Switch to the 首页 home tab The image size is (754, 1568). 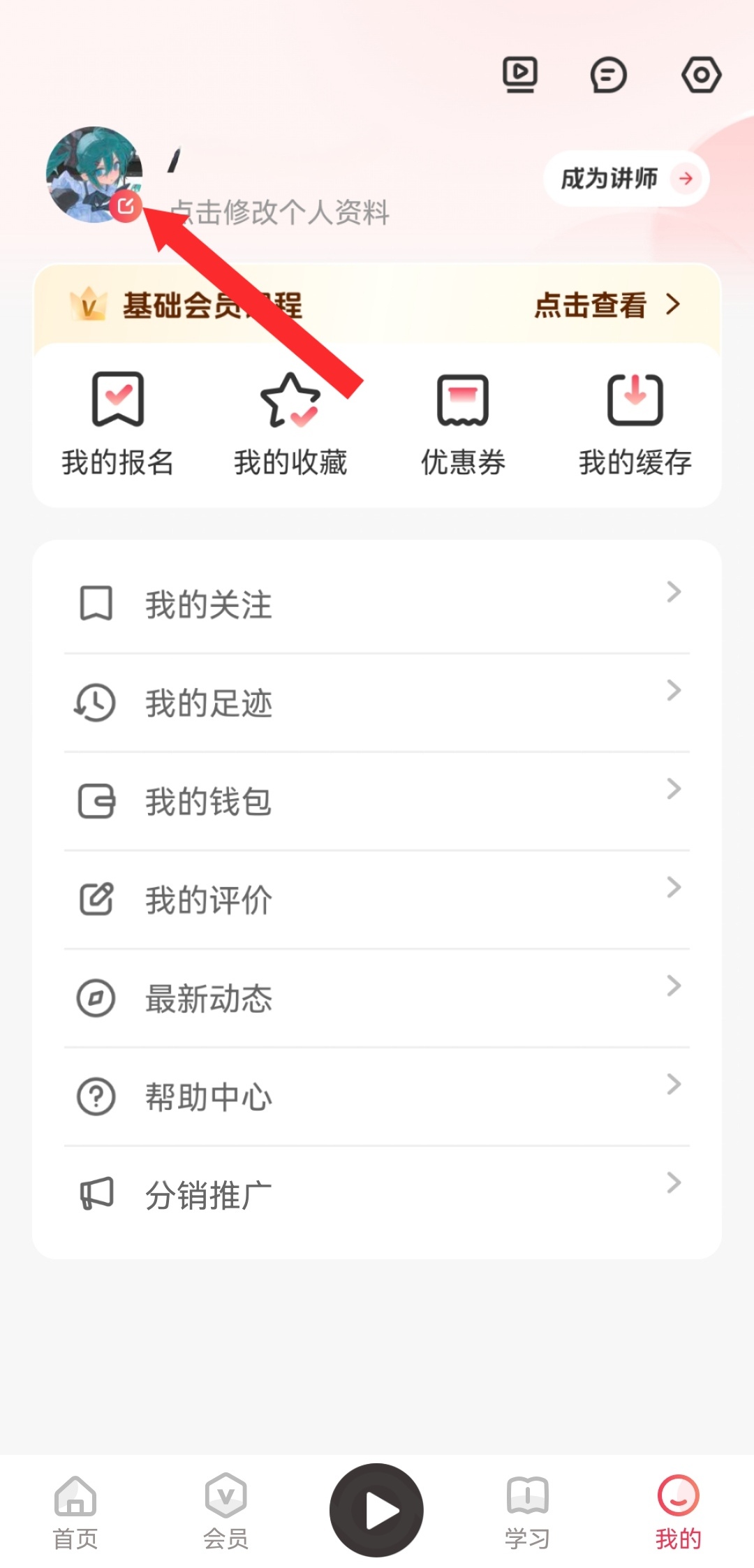[x=75, y=1511]
